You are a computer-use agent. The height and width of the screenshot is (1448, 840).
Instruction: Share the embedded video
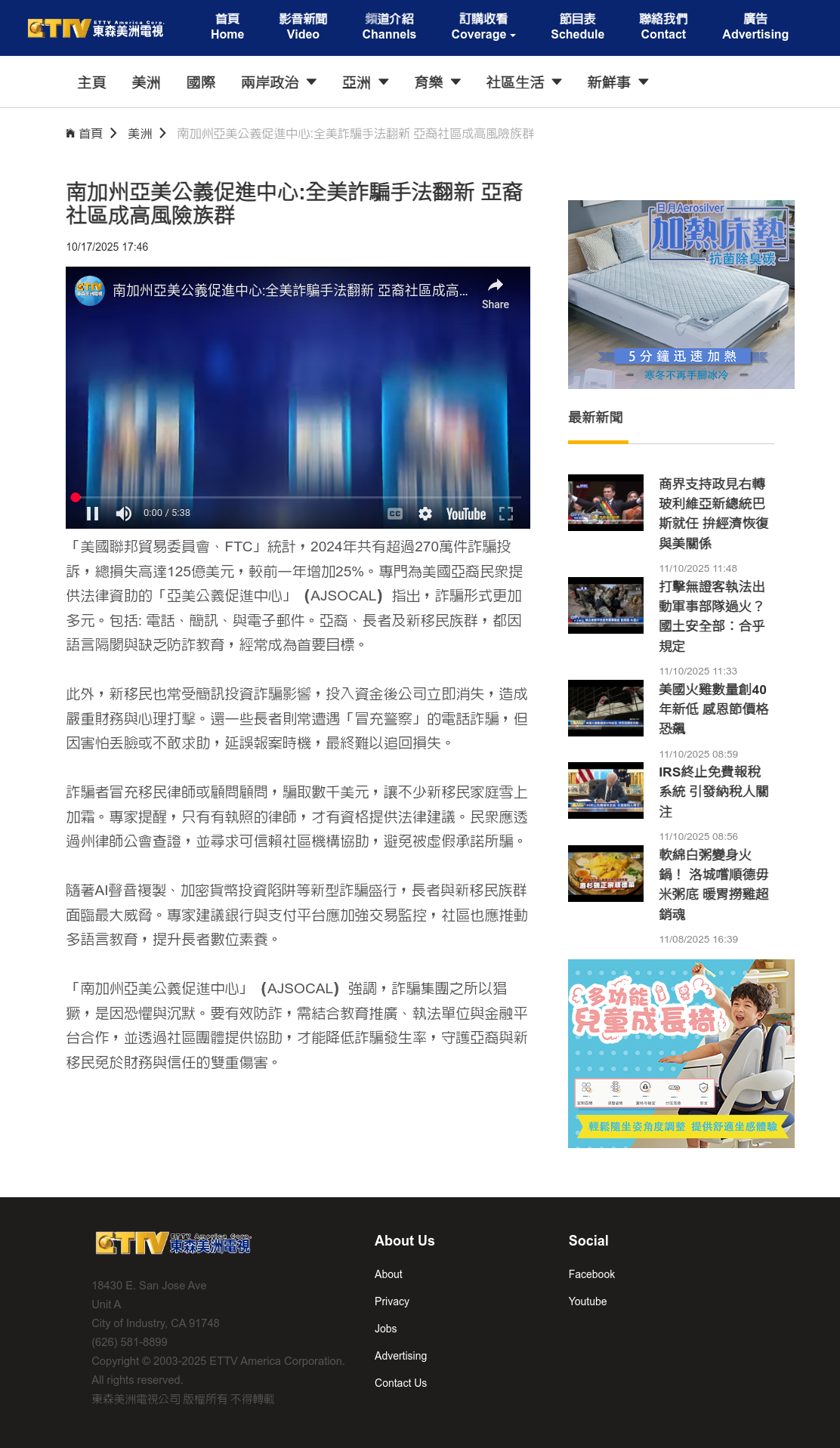[496, 293]
